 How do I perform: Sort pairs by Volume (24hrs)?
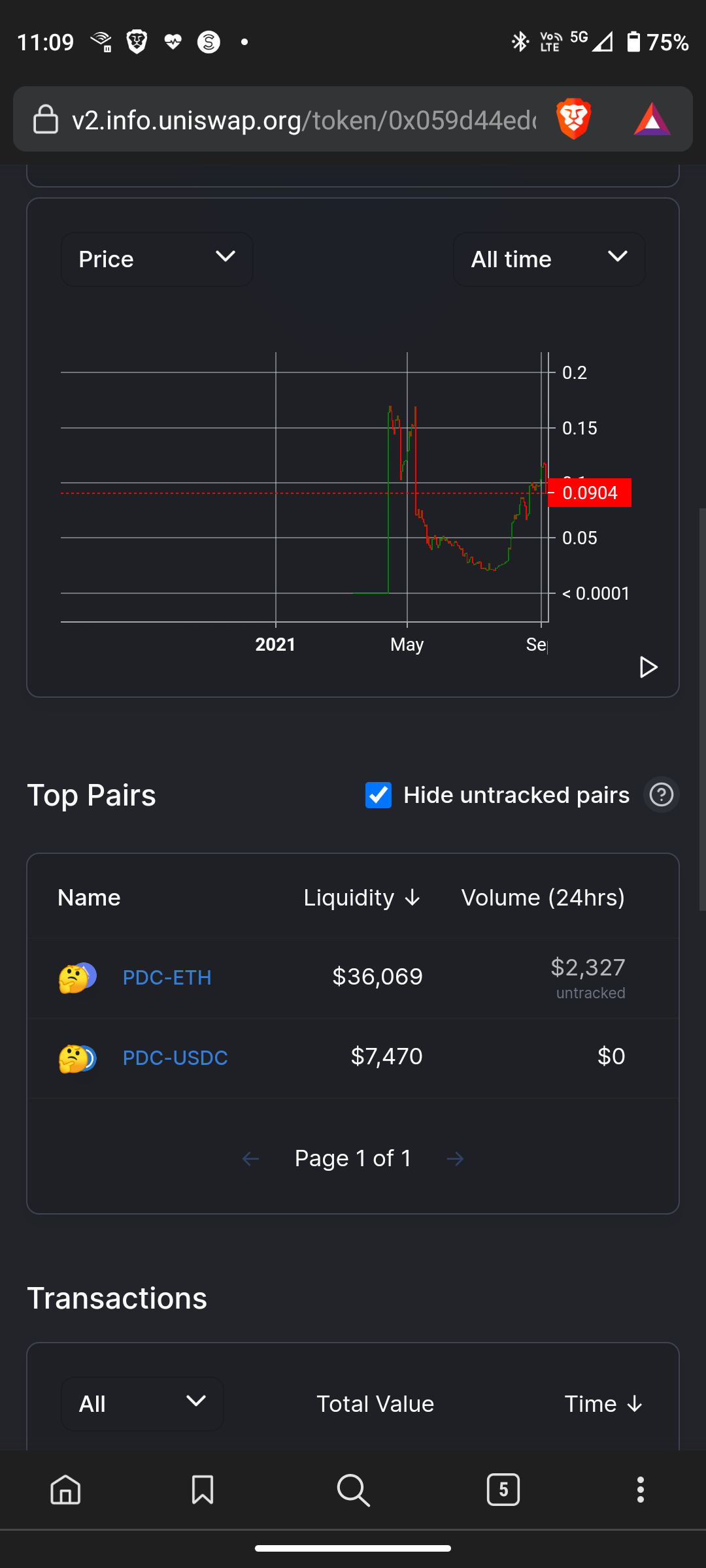pos(543,898)
